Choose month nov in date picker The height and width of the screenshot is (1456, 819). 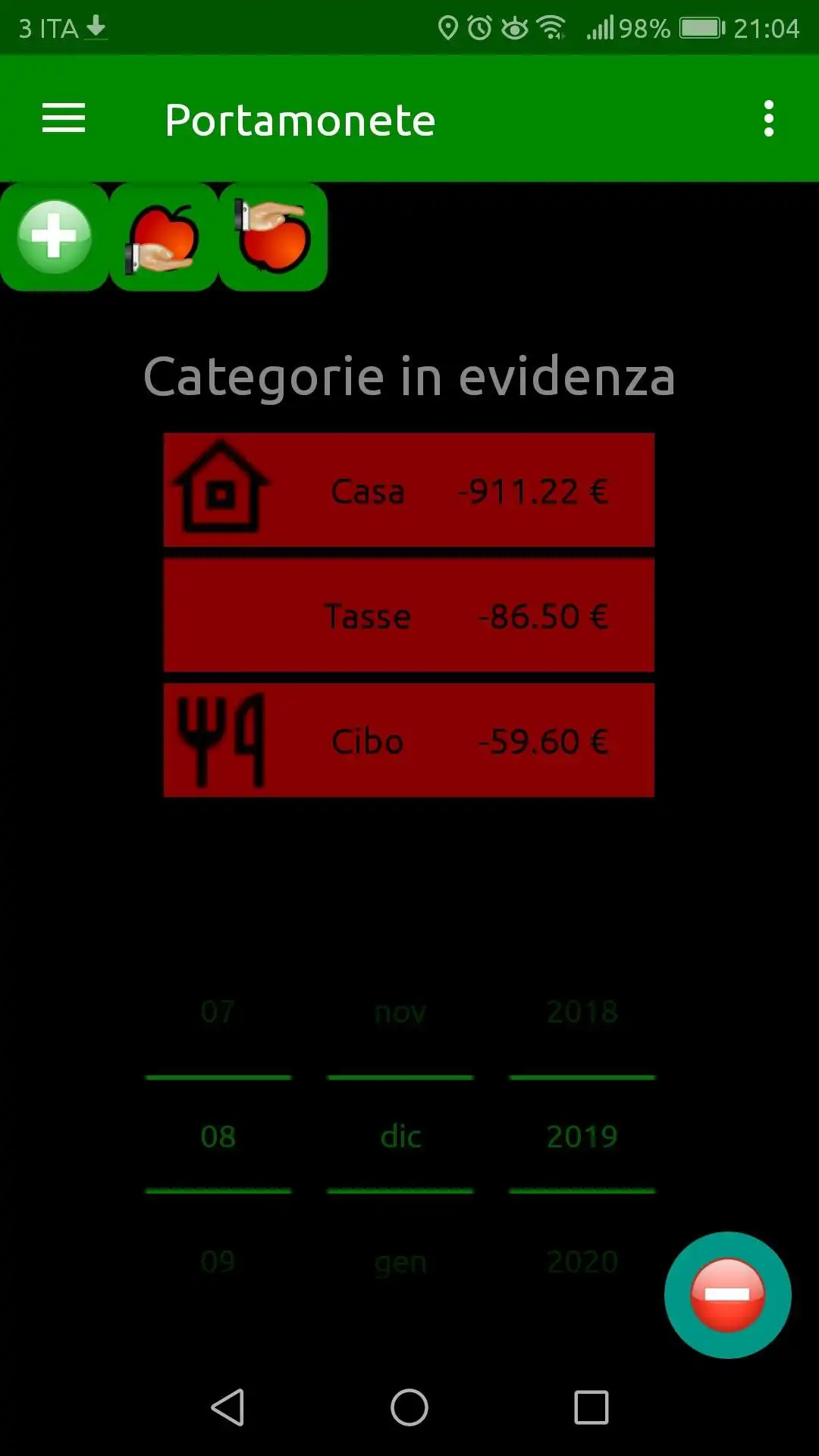coord(400,1012)
